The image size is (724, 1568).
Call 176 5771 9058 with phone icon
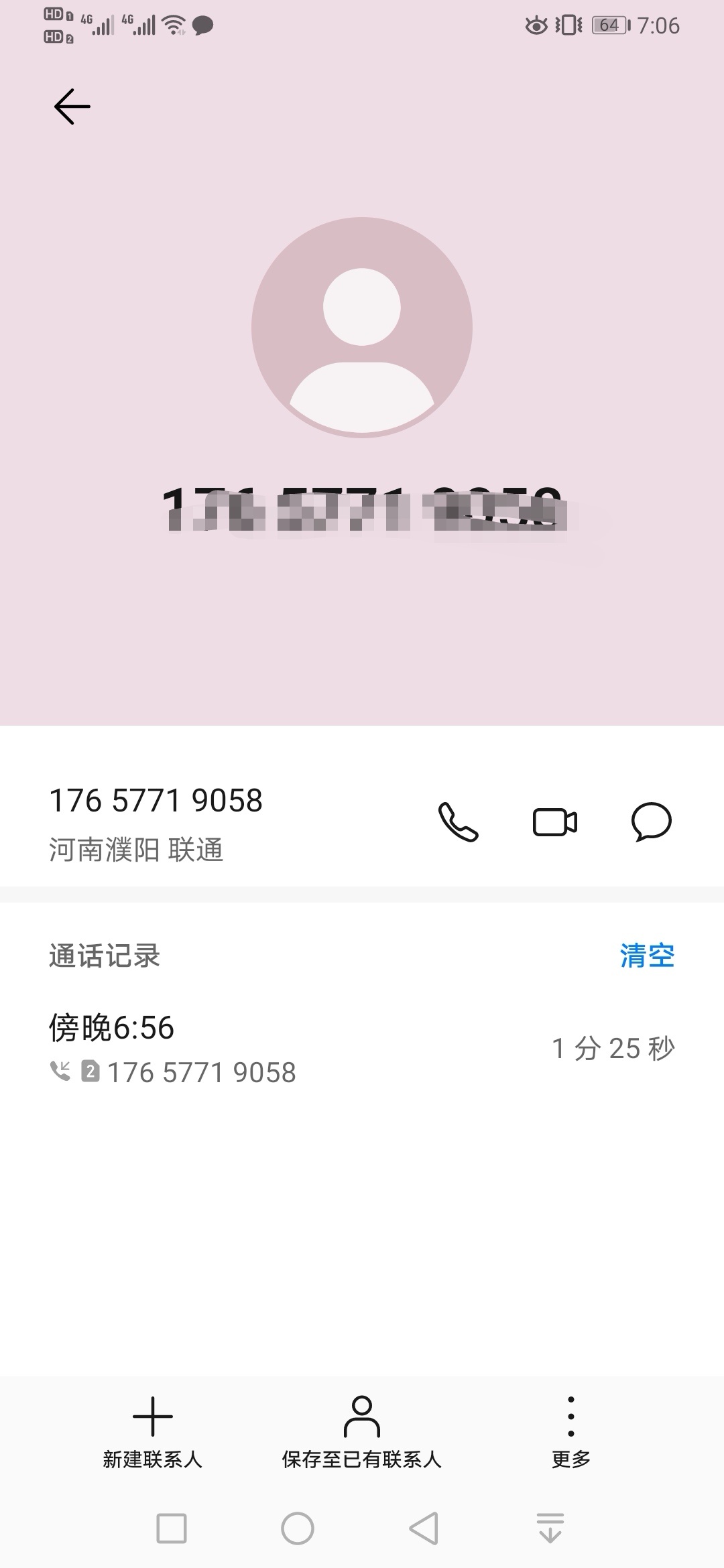[459, 822]
